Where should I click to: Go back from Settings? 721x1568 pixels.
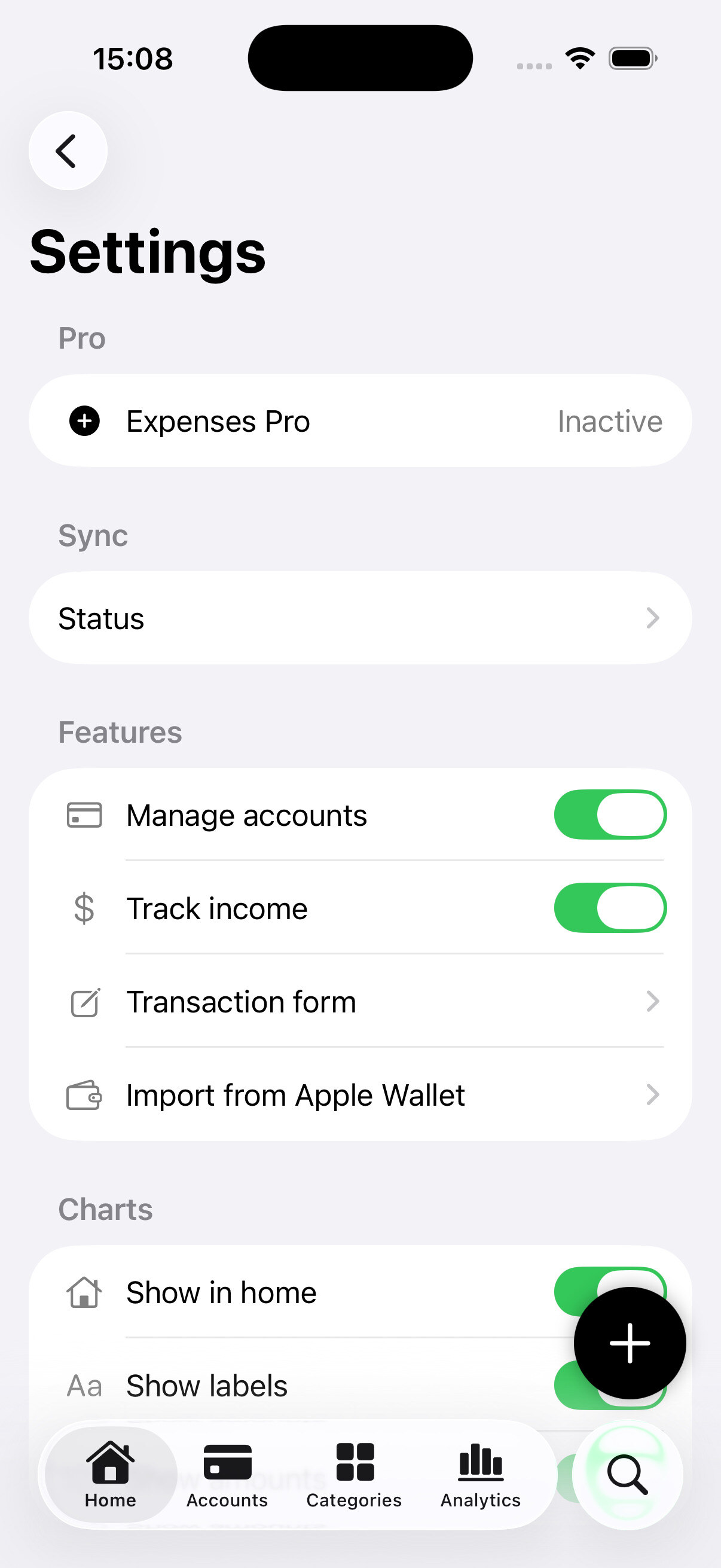point(68,151)
